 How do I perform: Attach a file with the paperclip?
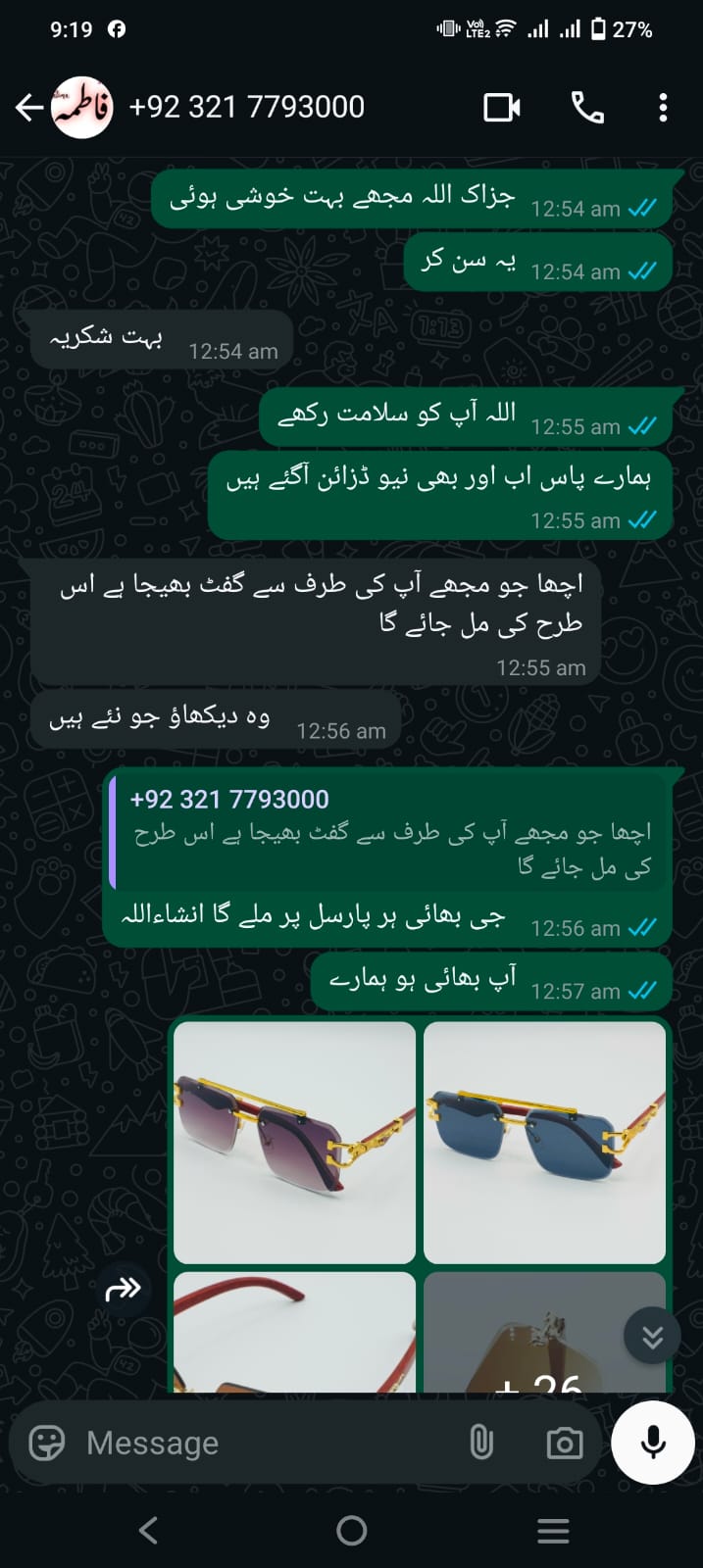[x=480, y=1443]
